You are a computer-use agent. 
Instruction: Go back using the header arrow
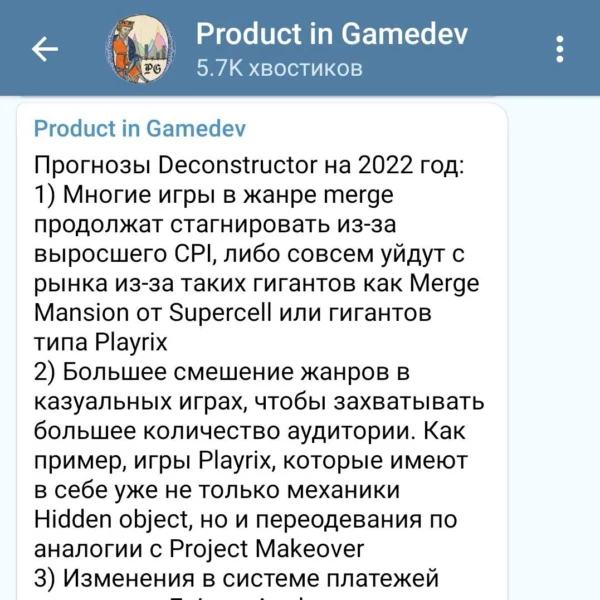(x=45, y=49)
